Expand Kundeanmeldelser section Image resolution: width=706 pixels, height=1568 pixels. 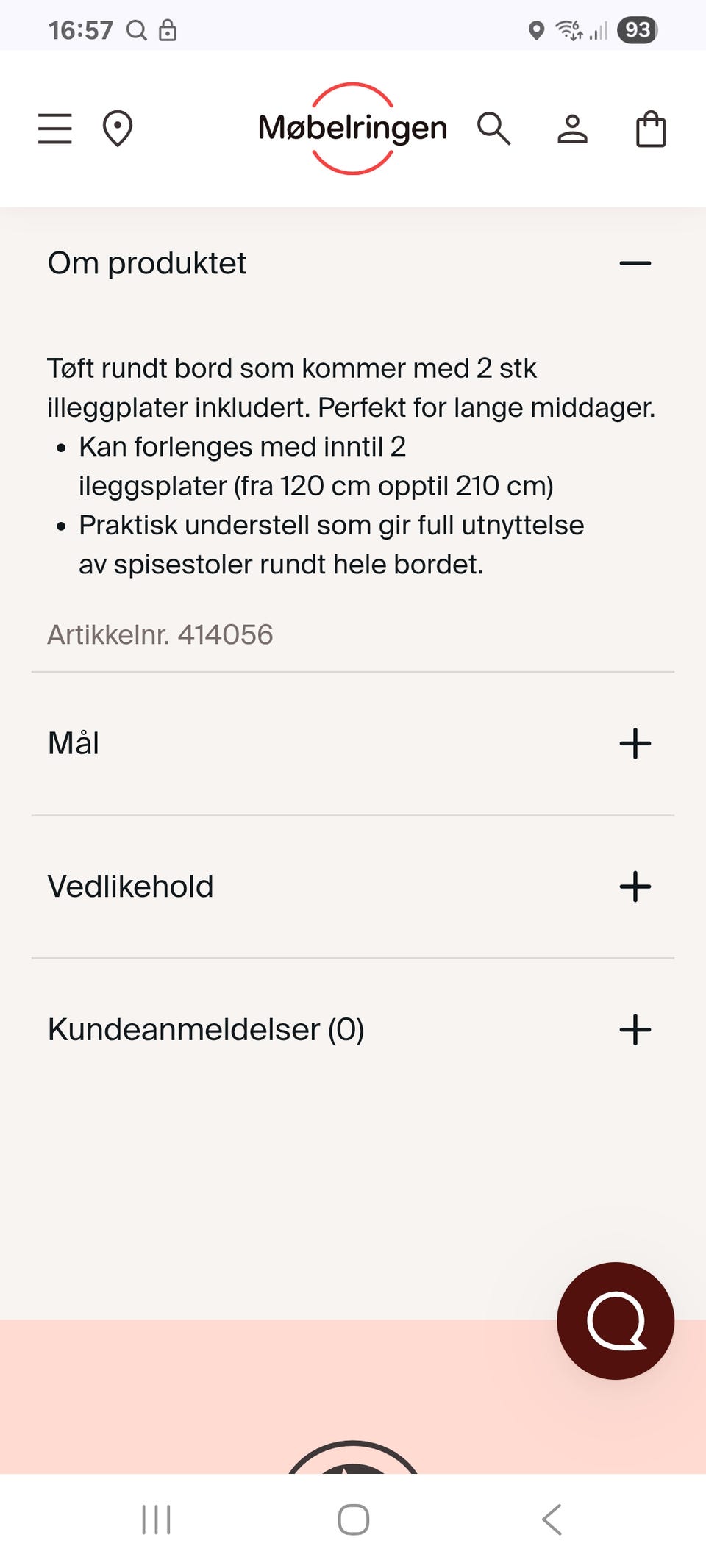coord(634,1029)
